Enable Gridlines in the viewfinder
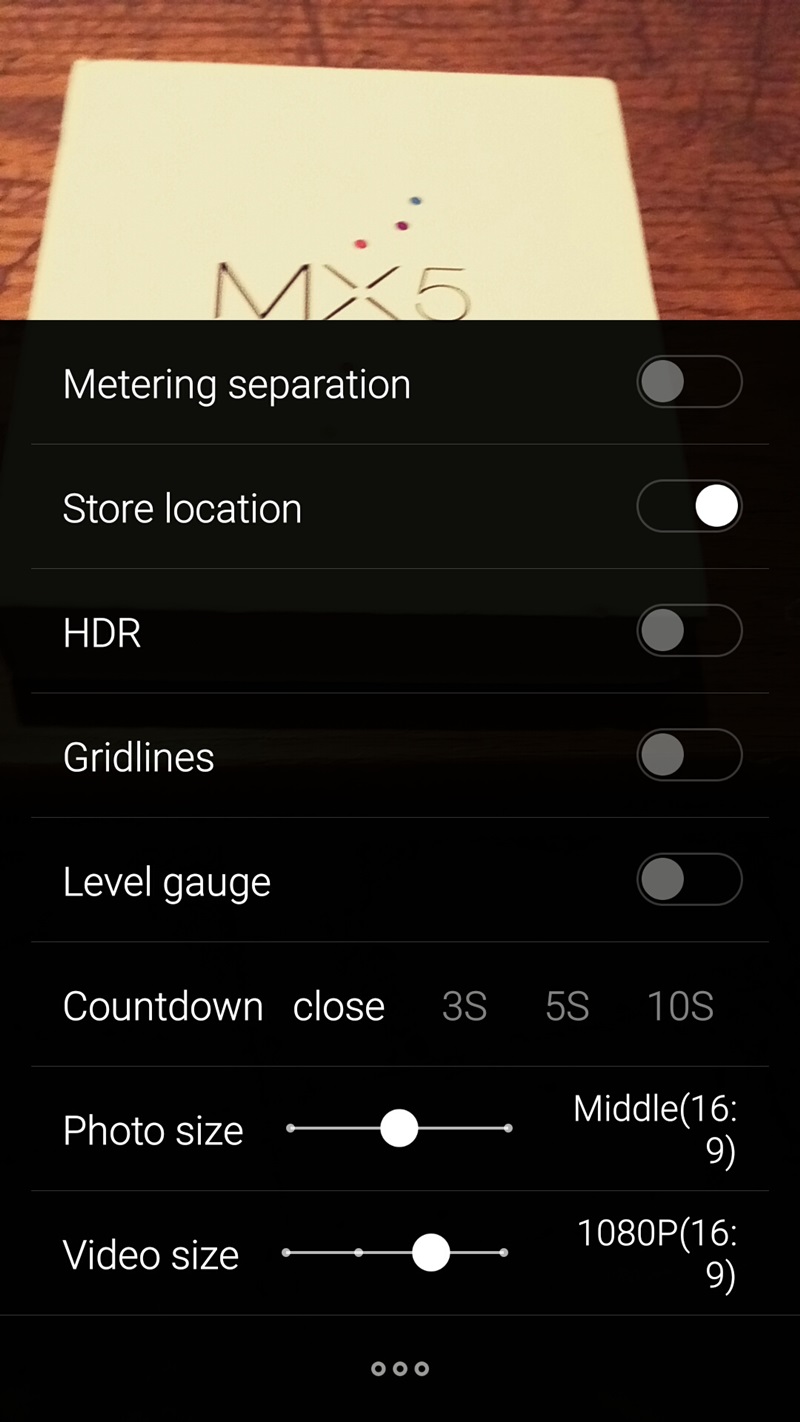Screen dimensions: 800x1422 689,756
